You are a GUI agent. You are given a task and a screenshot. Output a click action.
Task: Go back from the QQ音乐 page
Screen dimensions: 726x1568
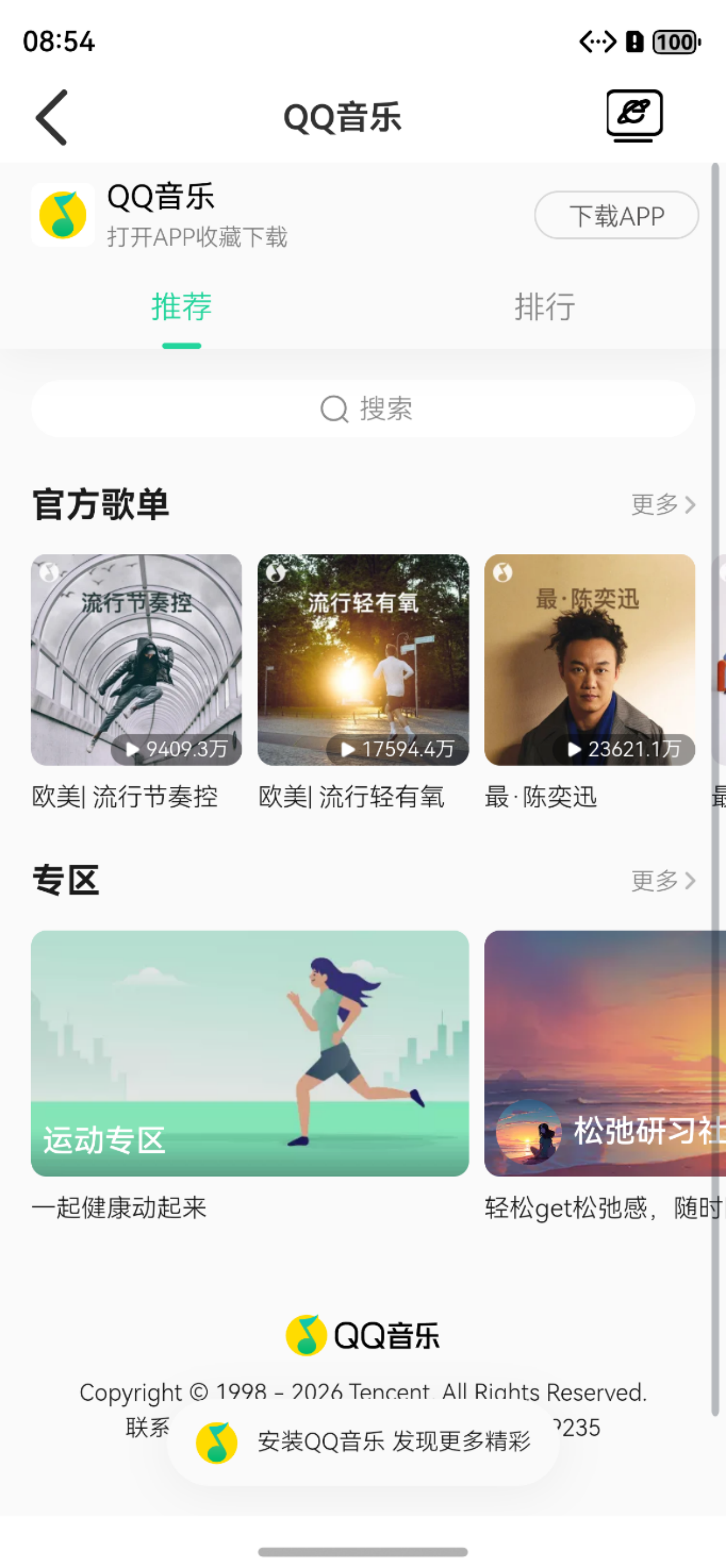pyautogui.click(x=52, y=118)
